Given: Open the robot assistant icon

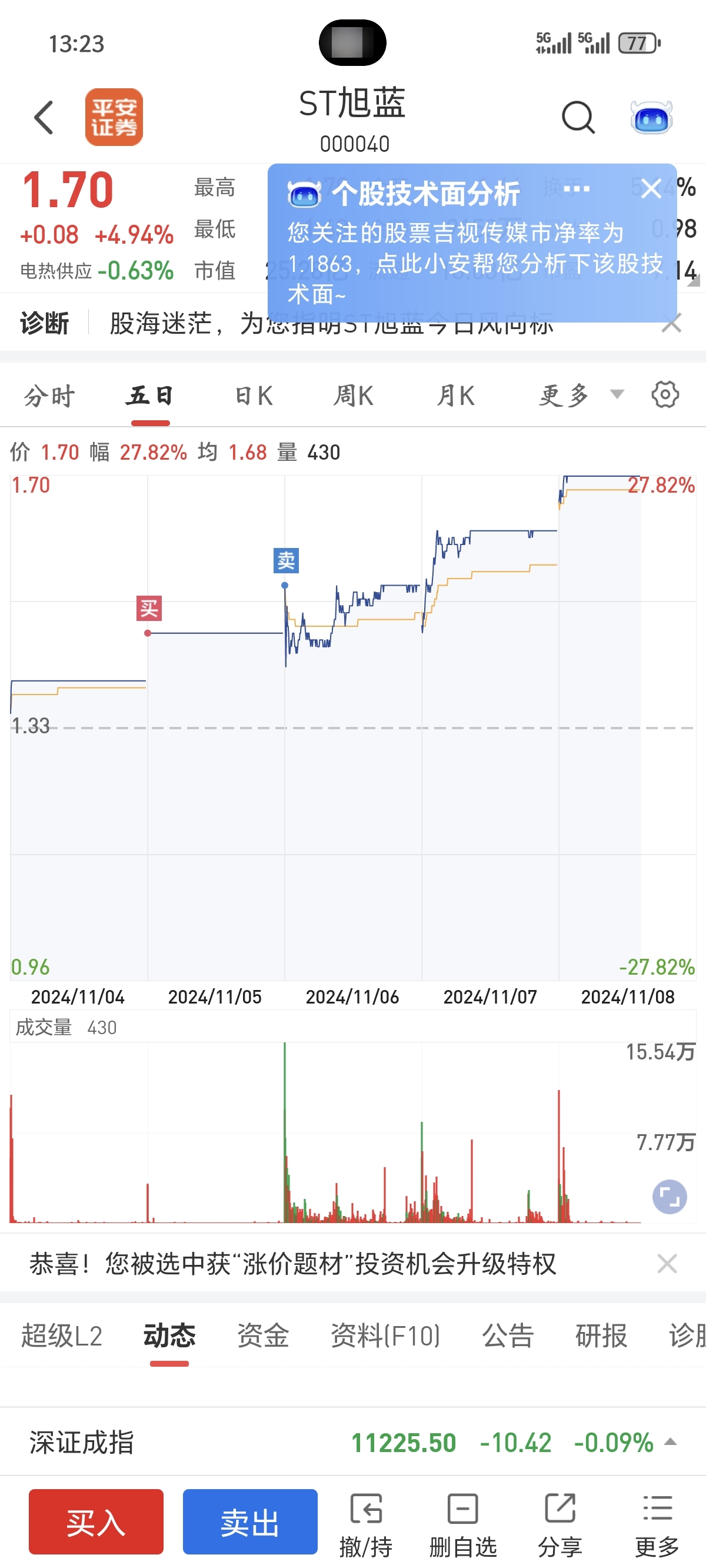Looking at the screenshot, I should click(x=651, y=117).
